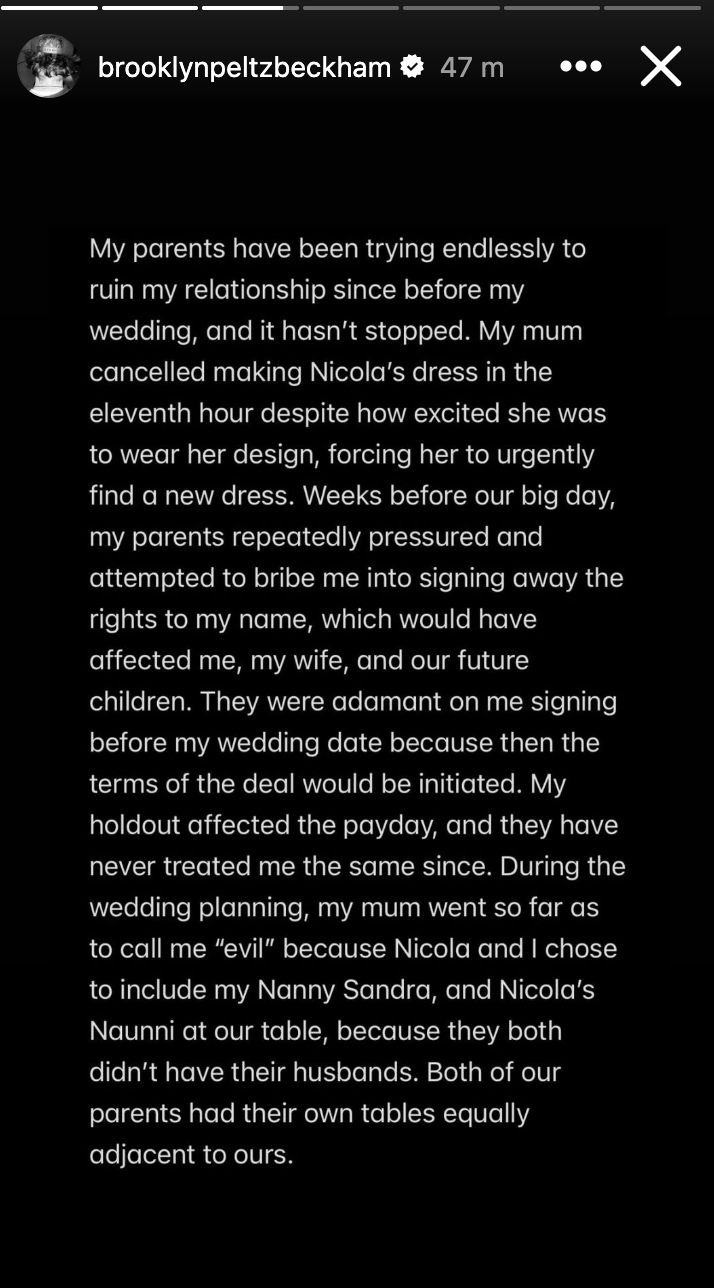Tap the brooklynpeltzbeckham username
714x1288 pixels.
coord(244,67)
